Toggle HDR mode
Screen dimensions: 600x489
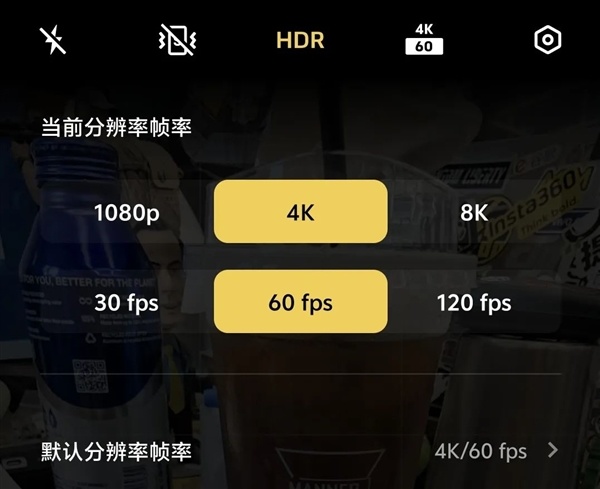tap(300, 41)
